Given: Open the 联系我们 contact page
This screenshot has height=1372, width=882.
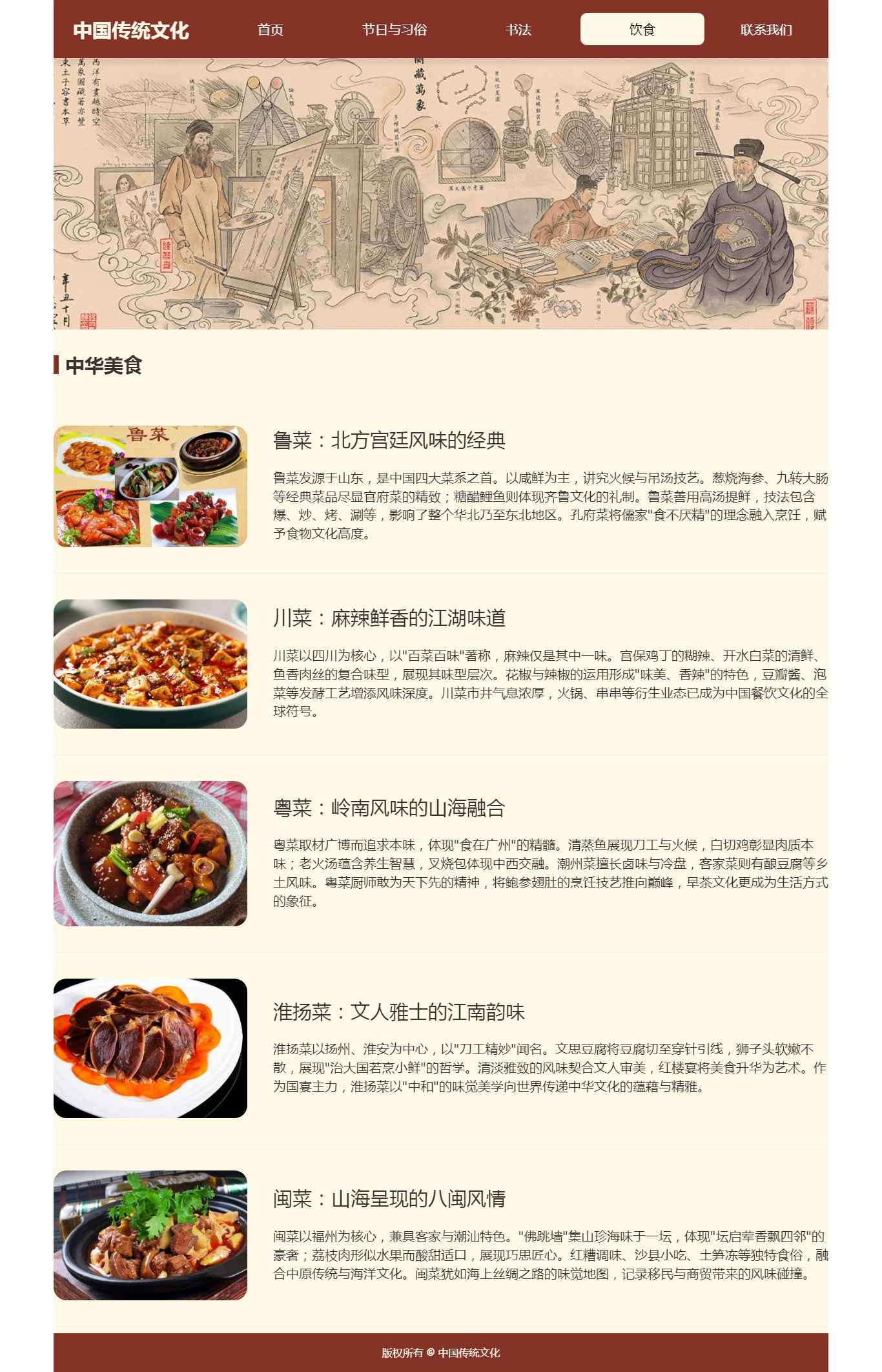Looking at the screenshot, I should point(766,30).
